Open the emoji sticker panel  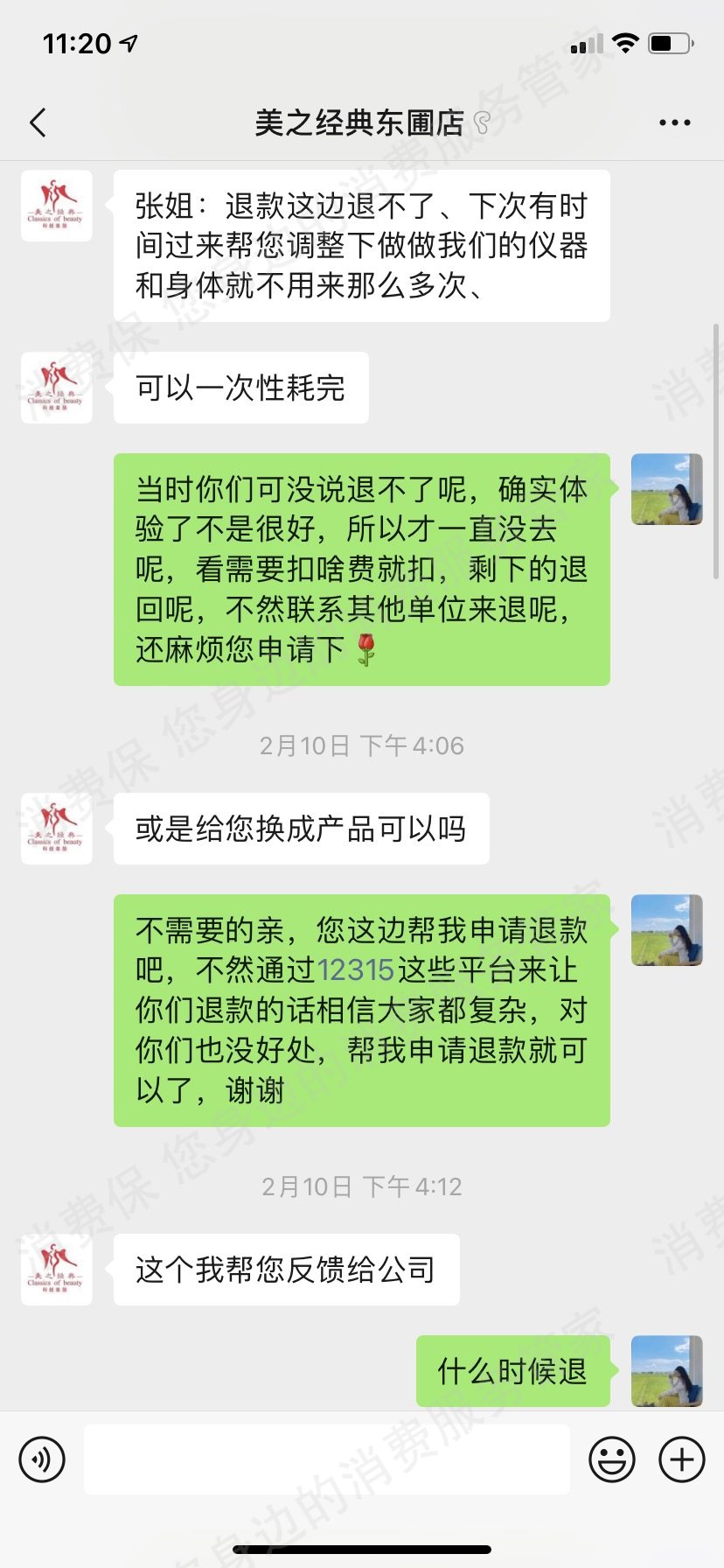click(611, 1459)
